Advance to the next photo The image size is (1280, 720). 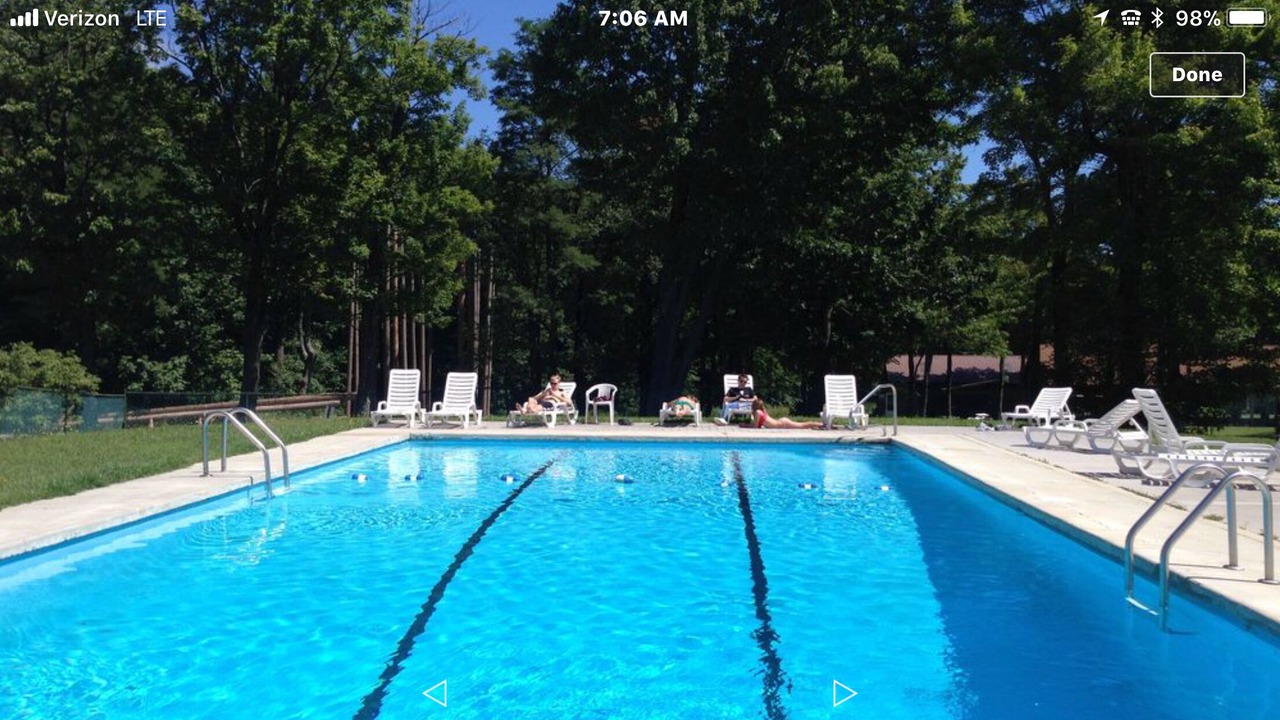[844, 693]
